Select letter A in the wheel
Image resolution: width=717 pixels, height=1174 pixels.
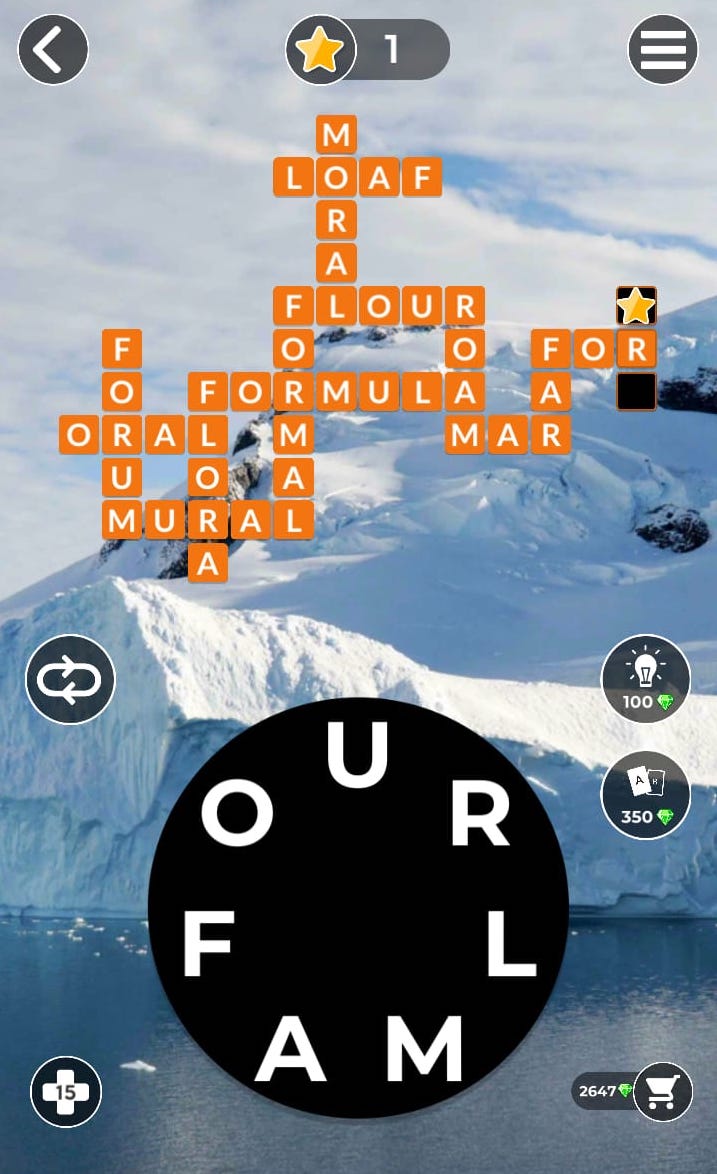click(291, 1050)
